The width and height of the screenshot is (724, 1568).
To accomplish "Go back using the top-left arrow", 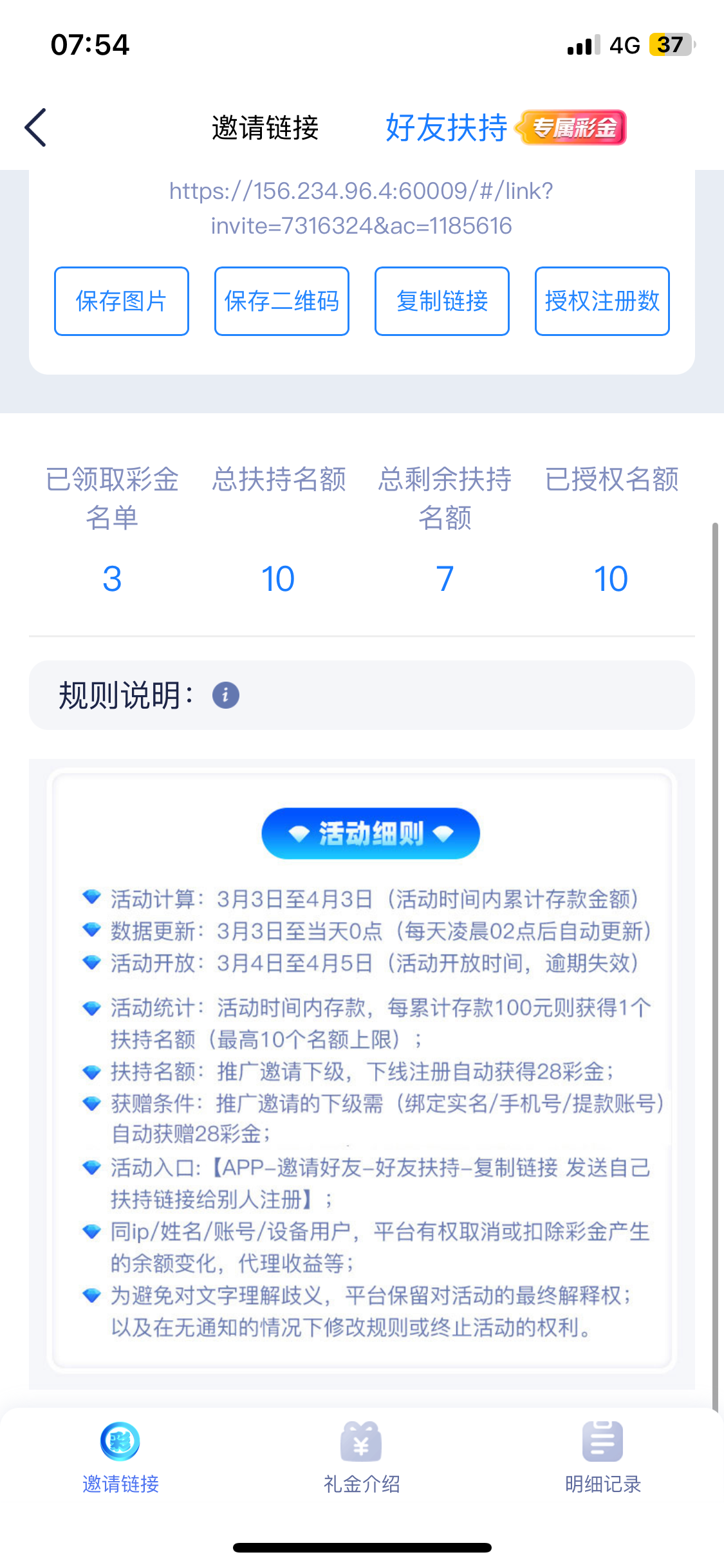I will (36, 127).
